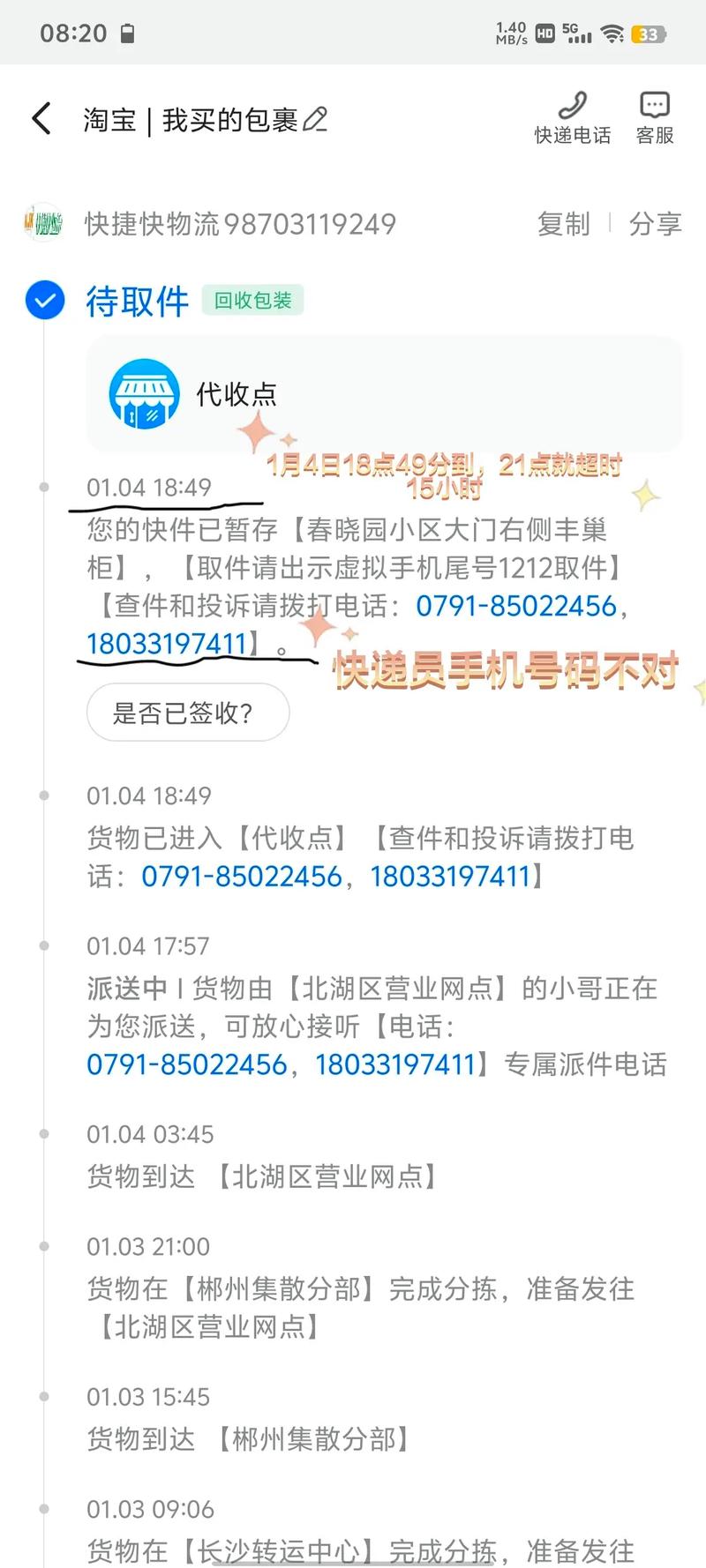706x1568 pixels.
Task: Tap the blue checkmark beside 待取件
Action: point(44,300)
